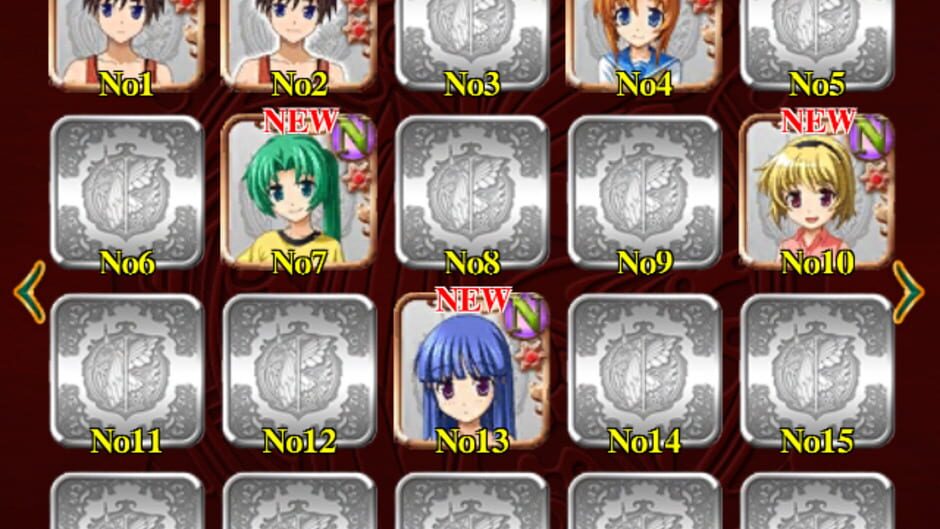The image size is (940, 529).
Task: Select the locked card No11
Action: coord(127,370)
